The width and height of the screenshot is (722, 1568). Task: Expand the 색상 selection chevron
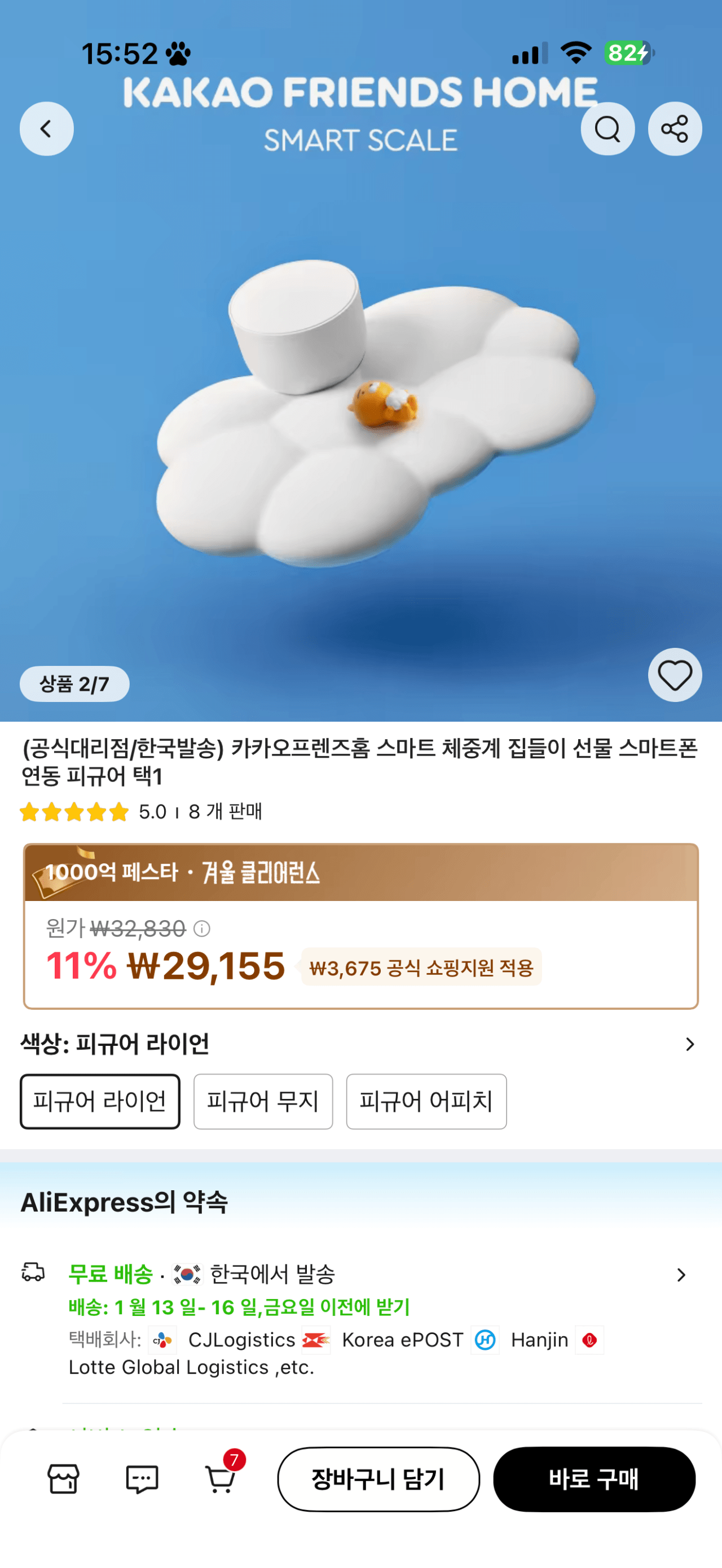(690, 1044)
